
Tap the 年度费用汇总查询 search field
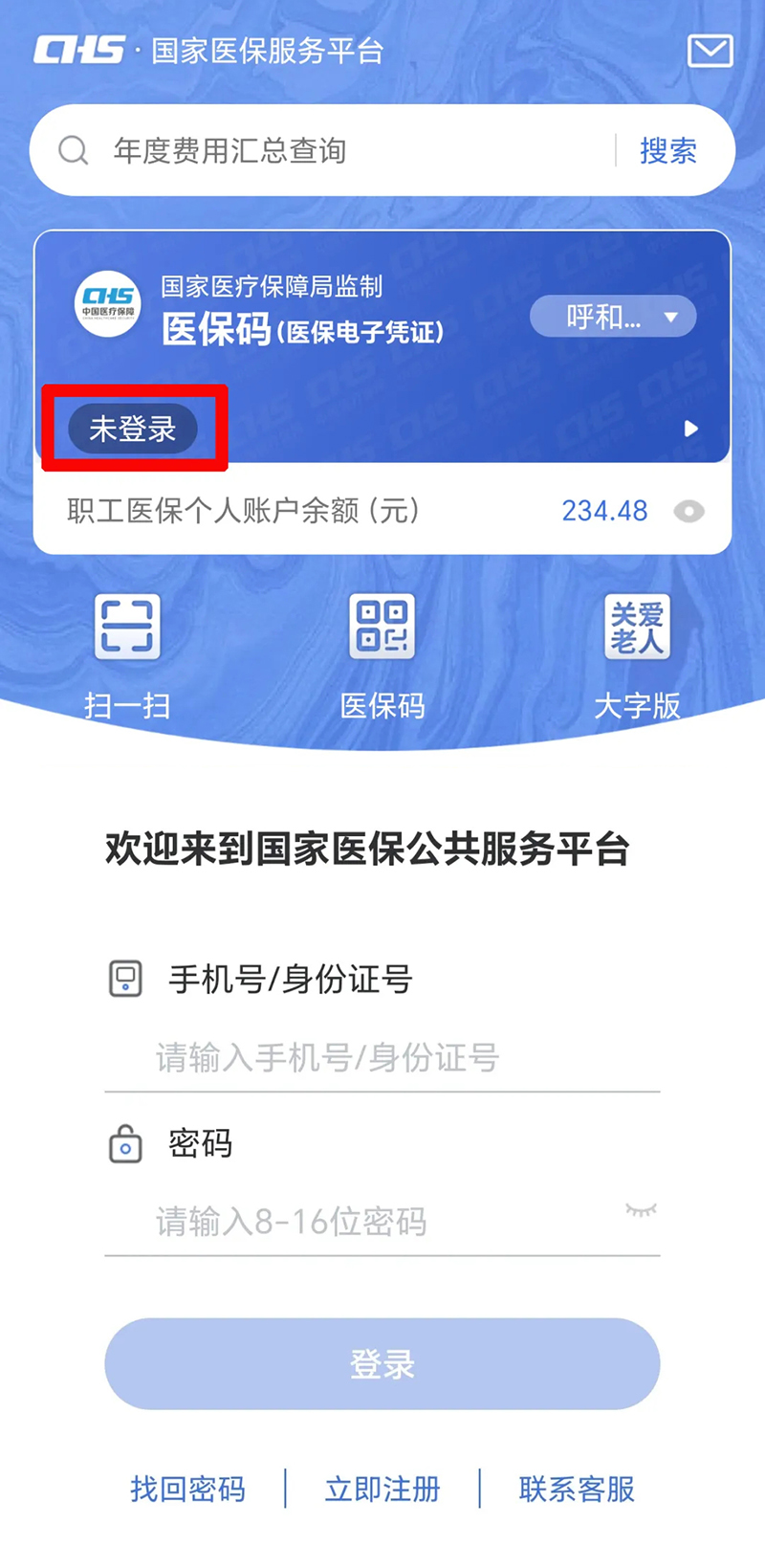[x=325, y=151]
